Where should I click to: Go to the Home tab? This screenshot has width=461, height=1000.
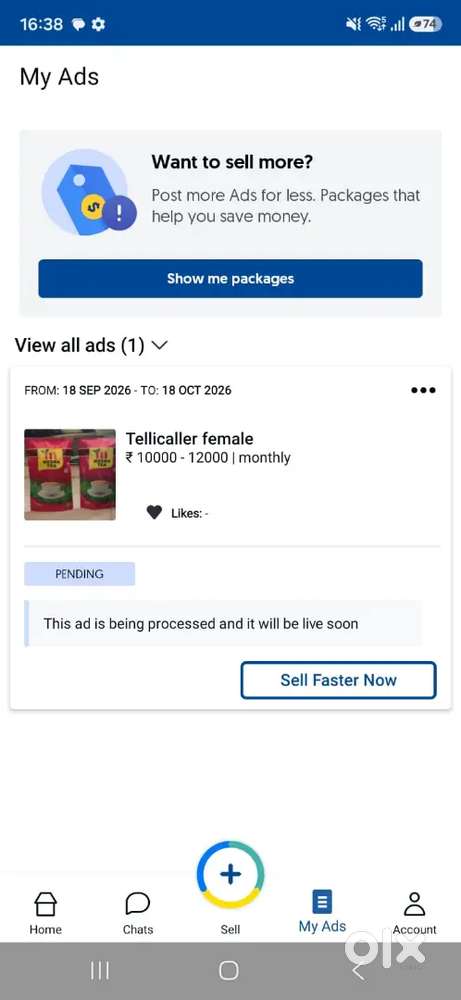pyautogui.click(x=45, y=913)
